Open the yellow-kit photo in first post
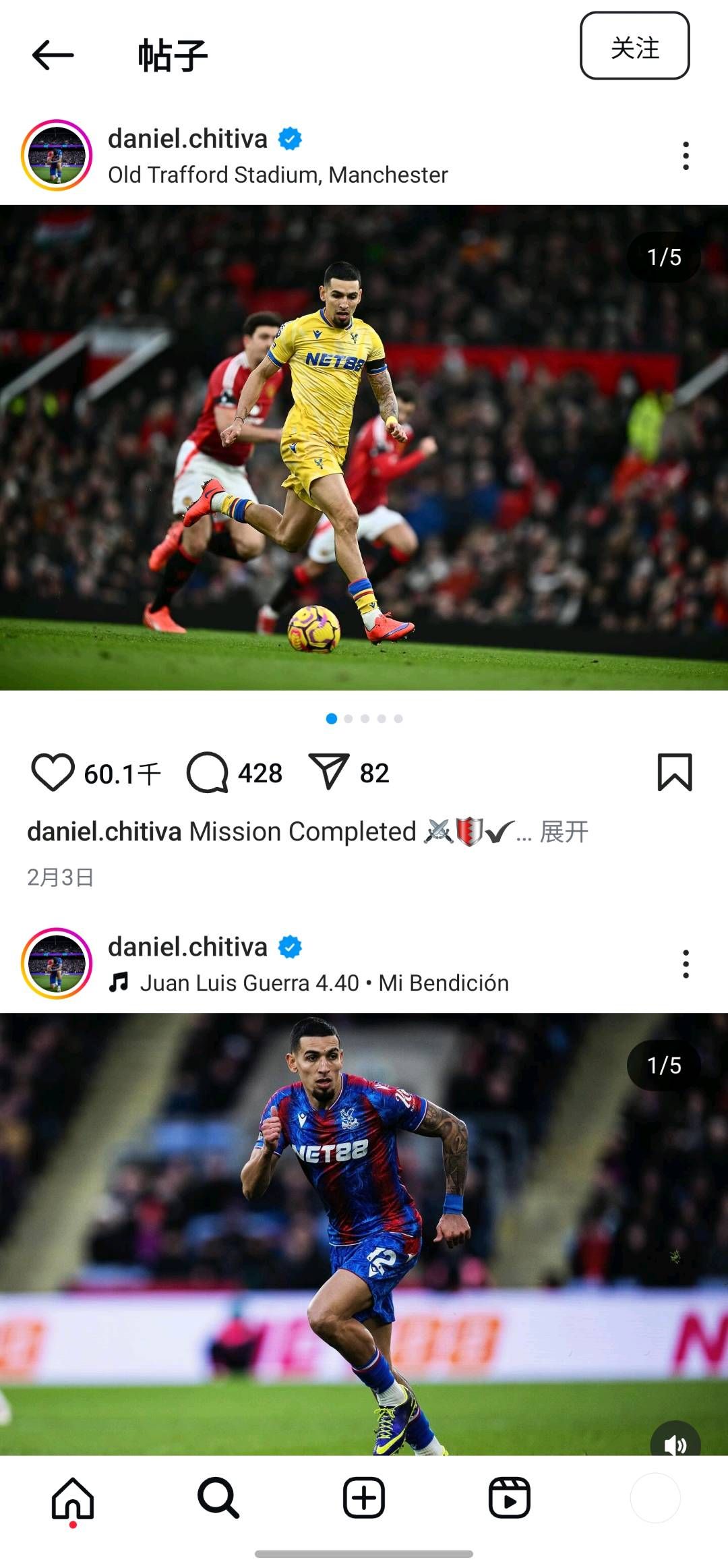The height and width of the screenshot is (1568, 728). [364, 447]
